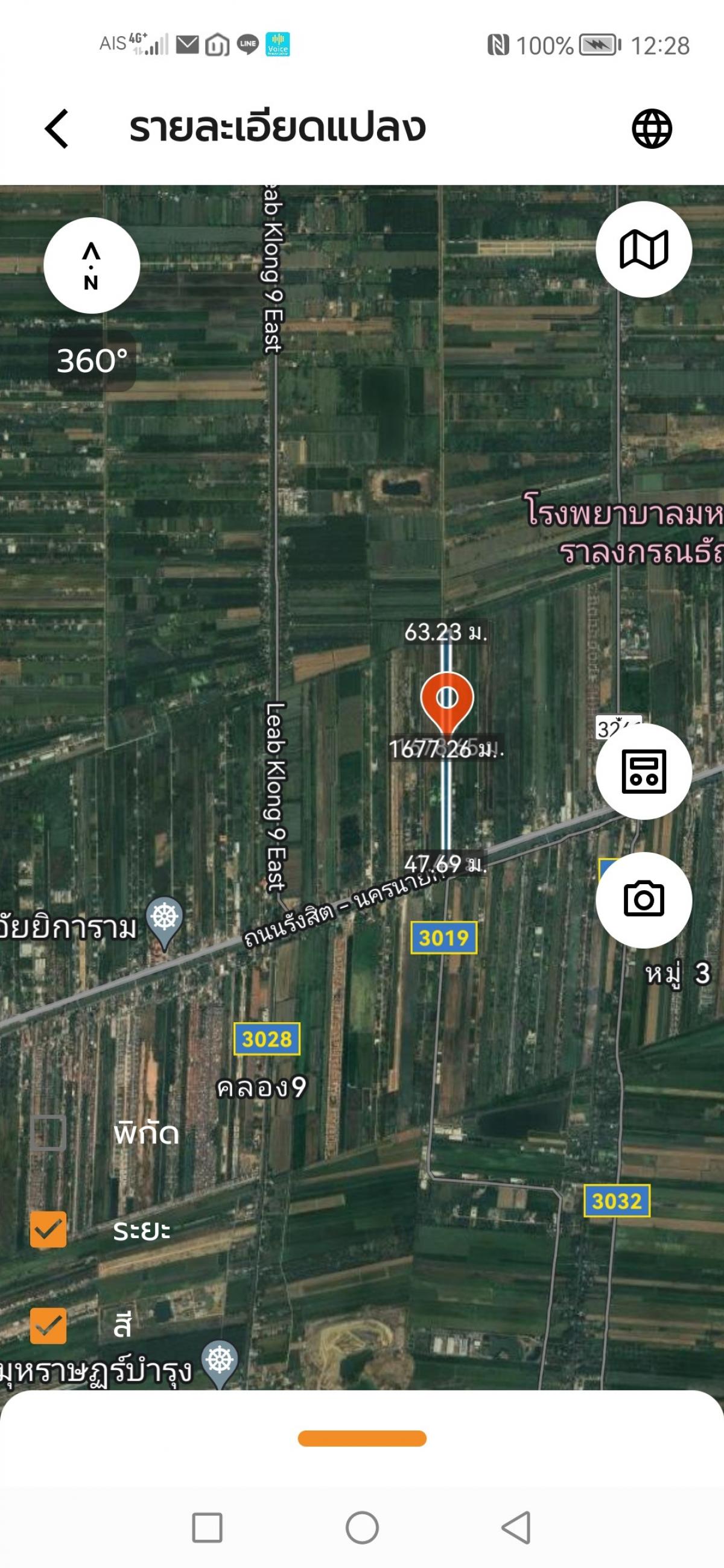
Task: Open the map layers button
Action: tap(644, 250)
